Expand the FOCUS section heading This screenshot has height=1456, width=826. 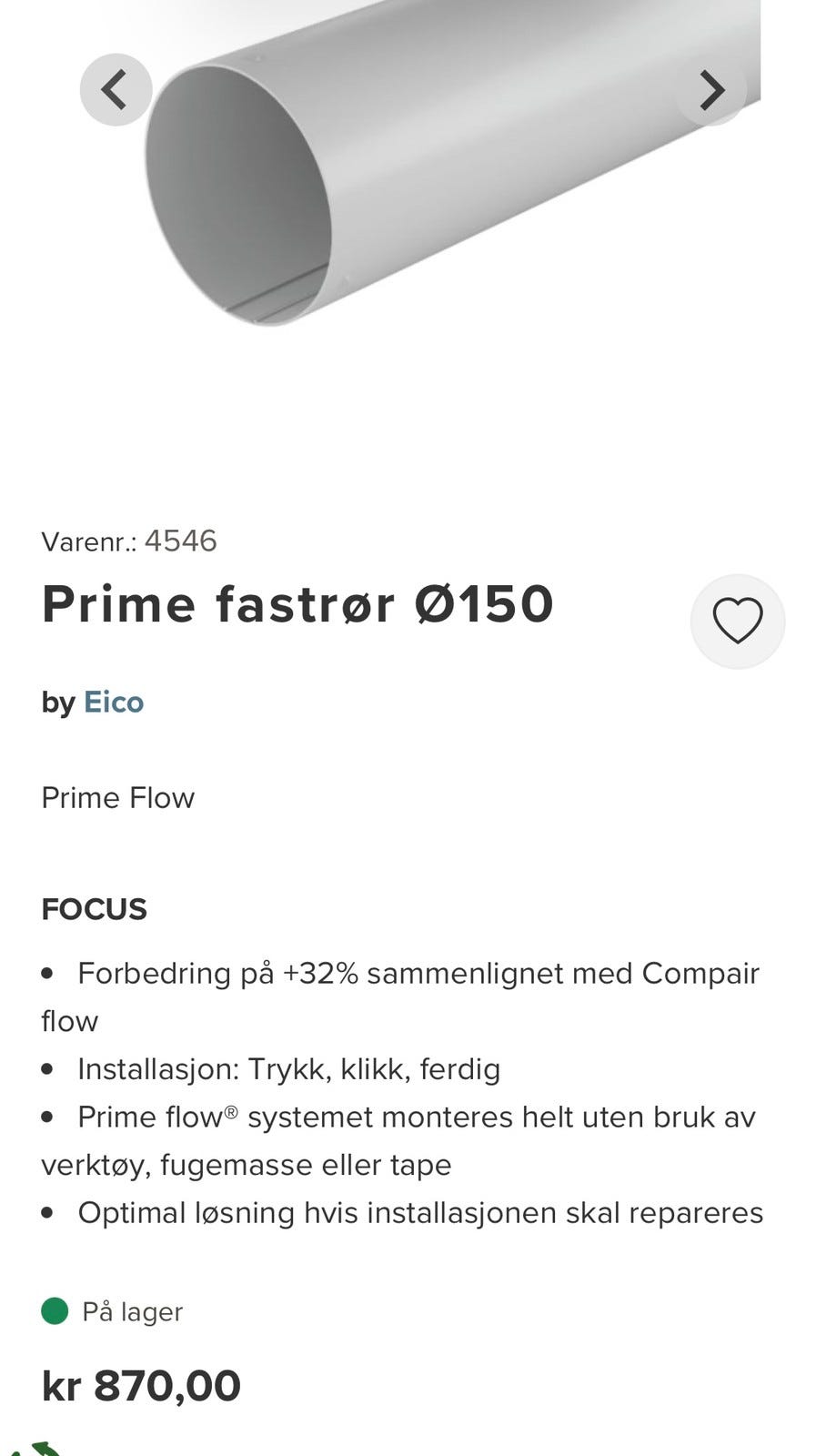tap(94, 908)
